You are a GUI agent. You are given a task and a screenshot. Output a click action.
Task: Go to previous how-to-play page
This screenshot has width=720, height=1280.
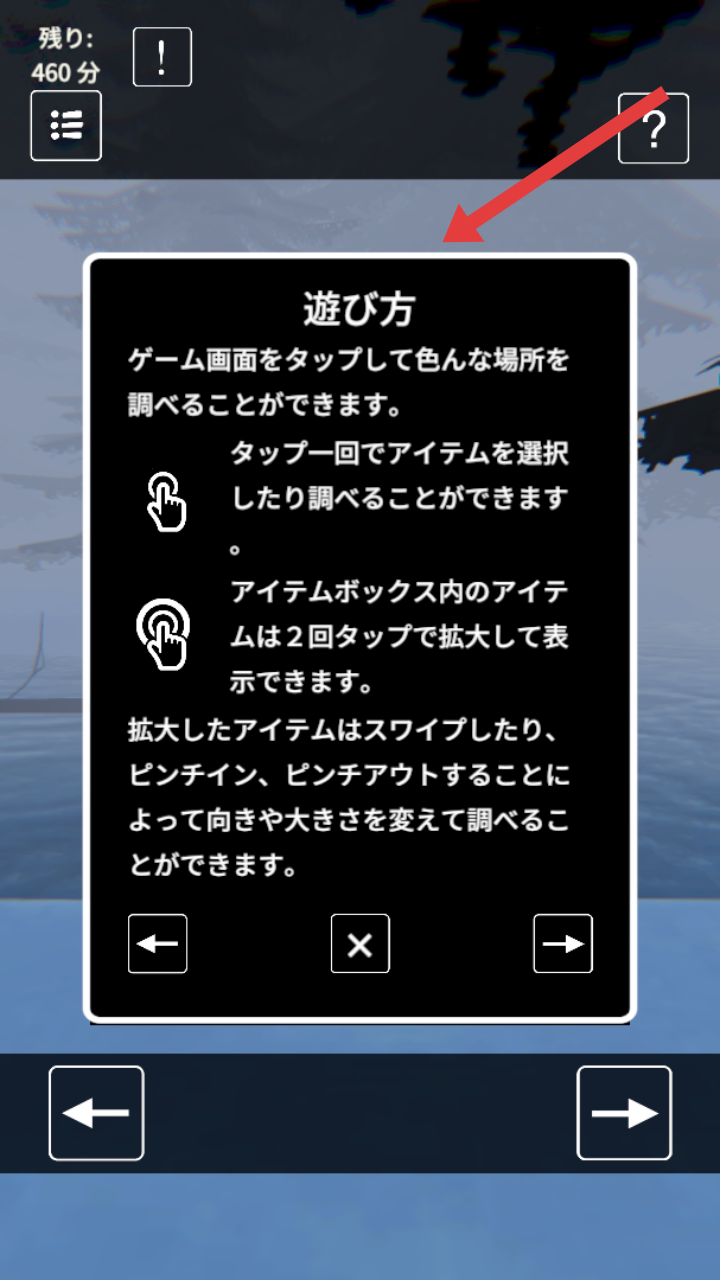coord(158,943)
